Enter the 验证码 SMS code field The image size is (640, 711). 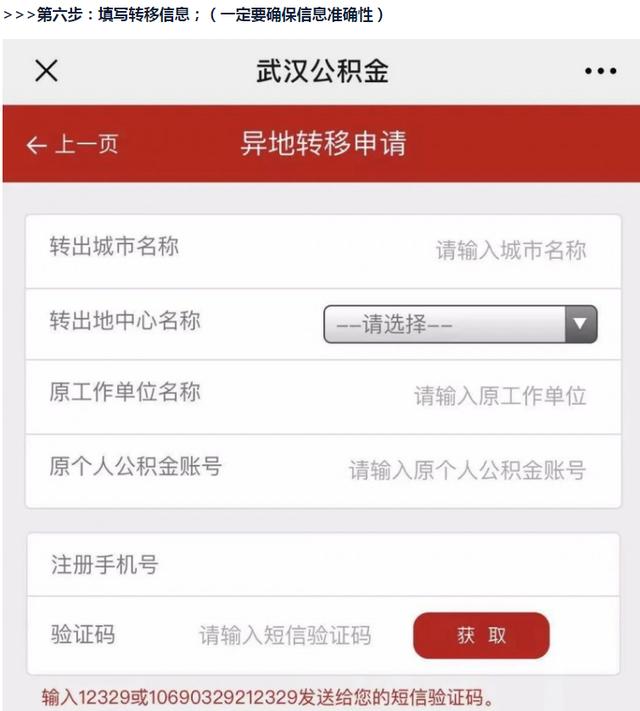[x=285, y=636]
